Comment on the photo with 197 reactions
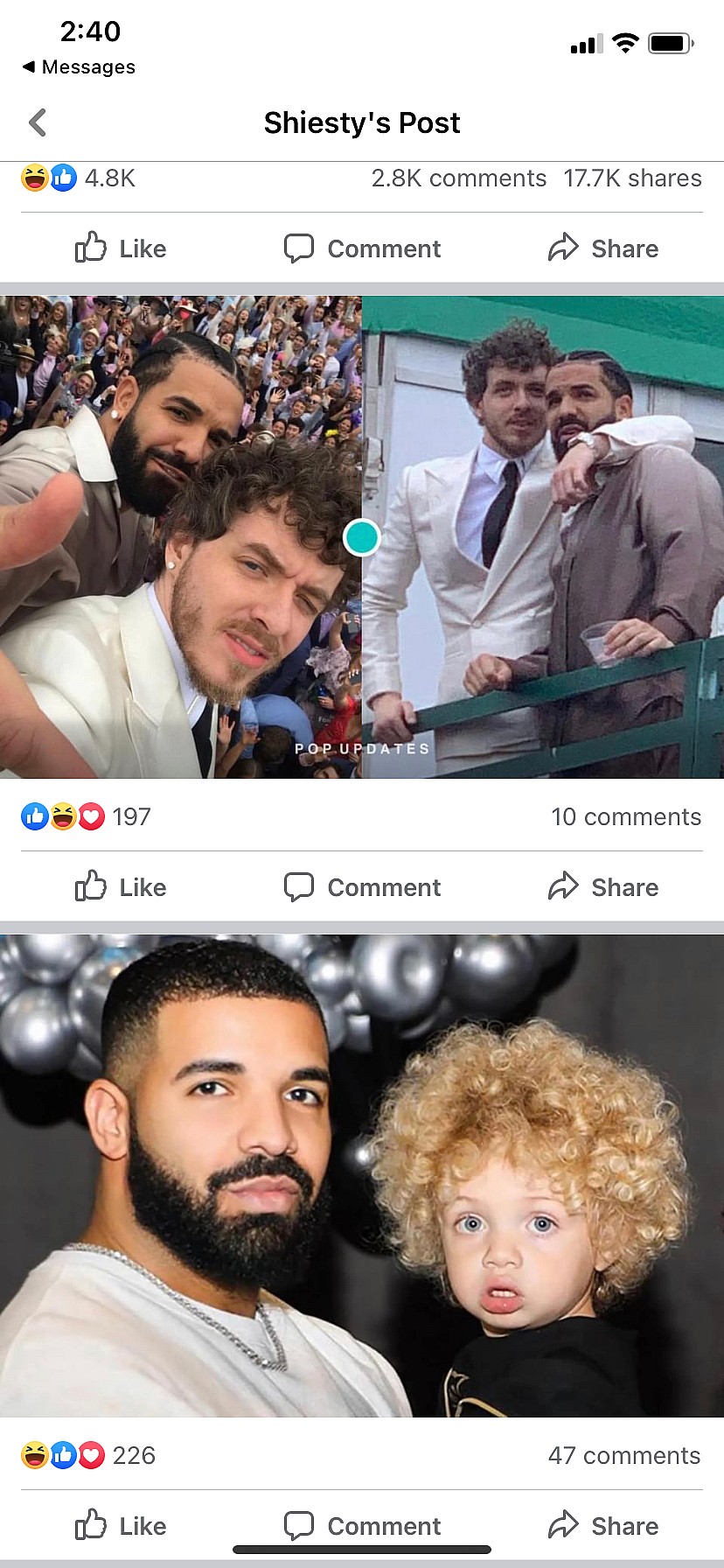The width and height of the screenshot is (724, 1568). (362, 887)
